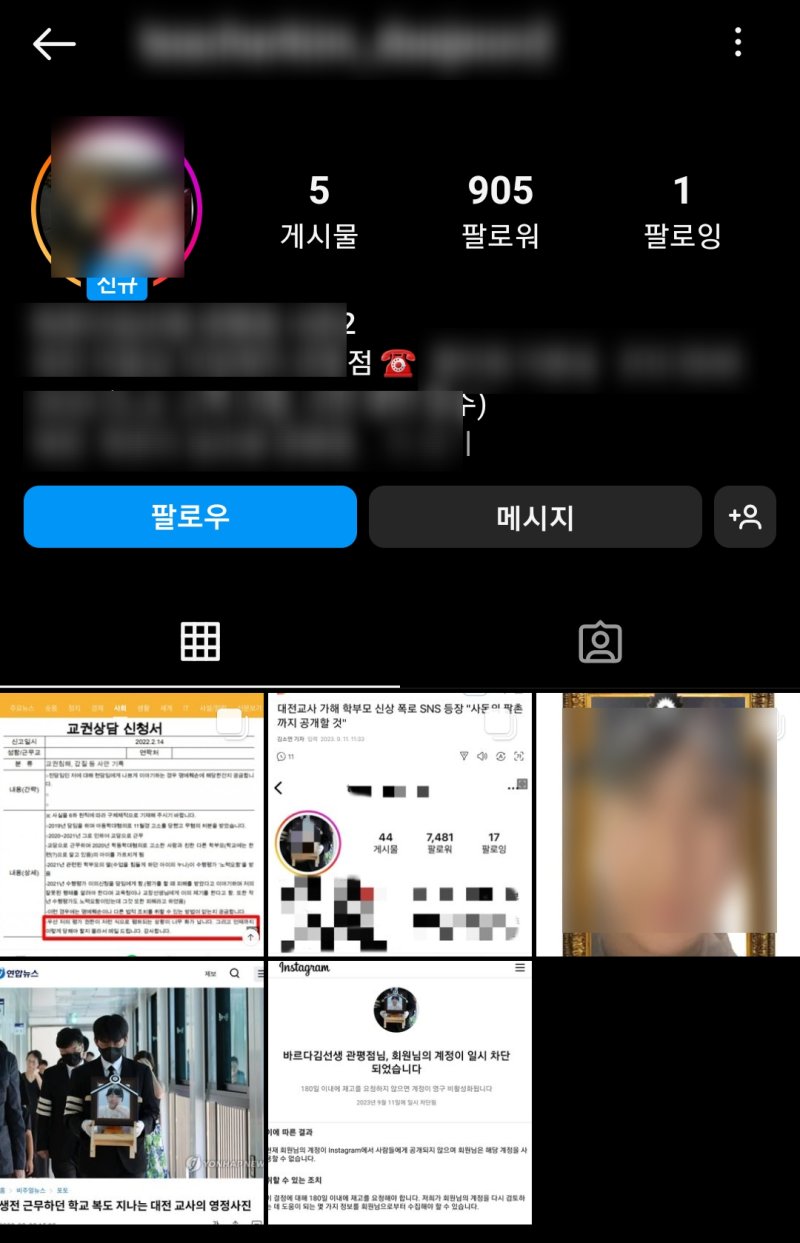The width and height of the screenshot is (800, 1243).
Task: Open the 계정이 일시 차단 notice post
Action: coord(400,1092)
